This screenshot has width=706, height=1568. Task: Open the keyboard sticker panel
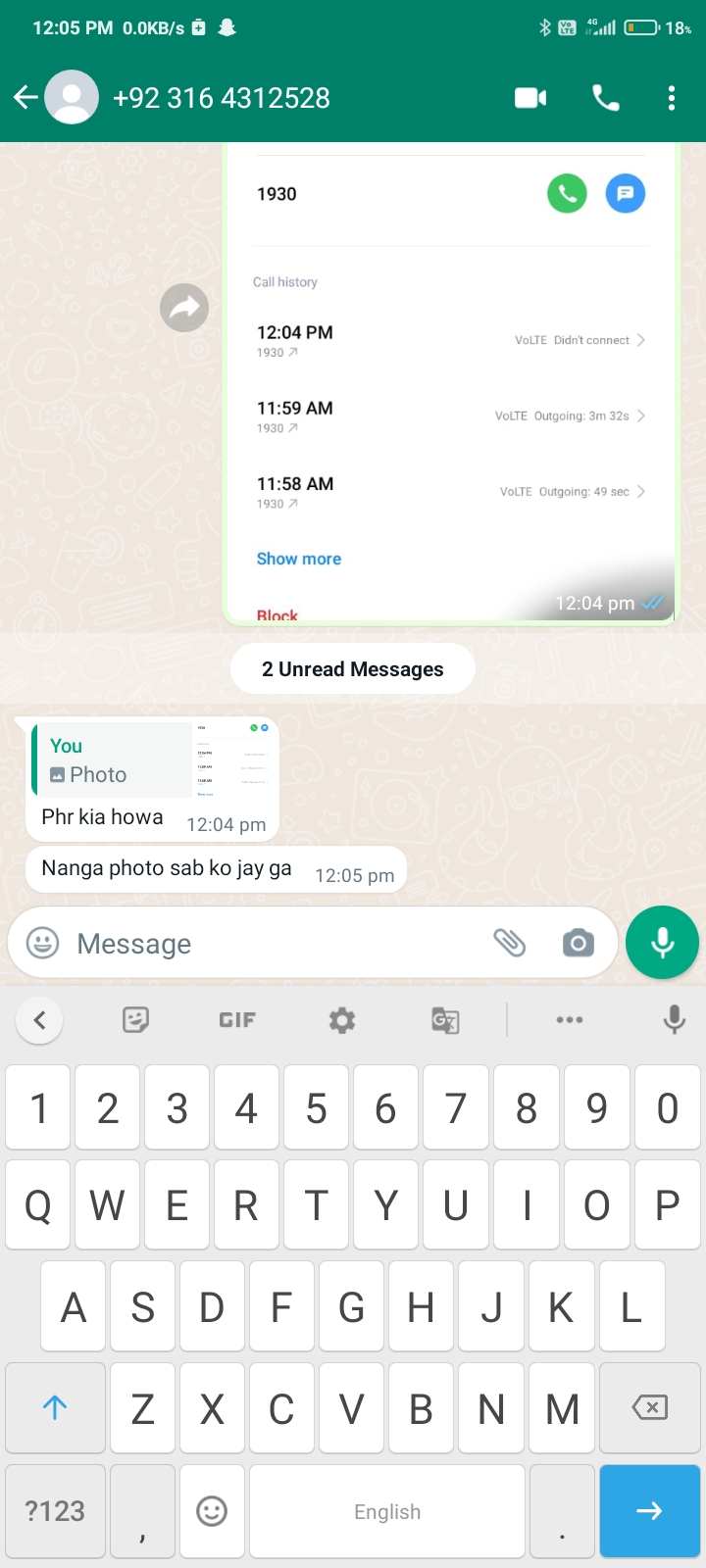click(135, 1020)
